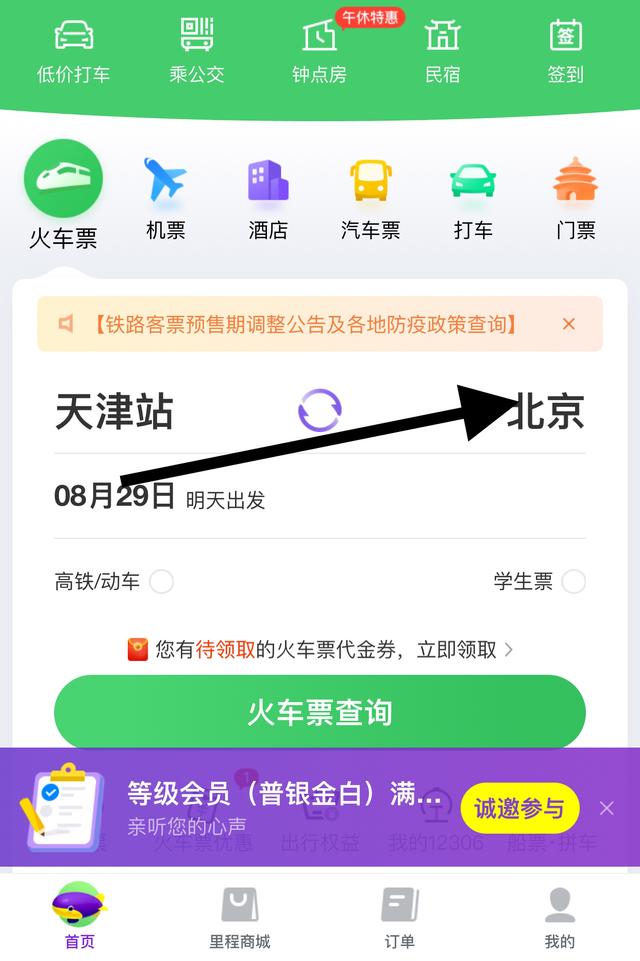
Task: Dismiss the railway notice banner
Action: 569,324
